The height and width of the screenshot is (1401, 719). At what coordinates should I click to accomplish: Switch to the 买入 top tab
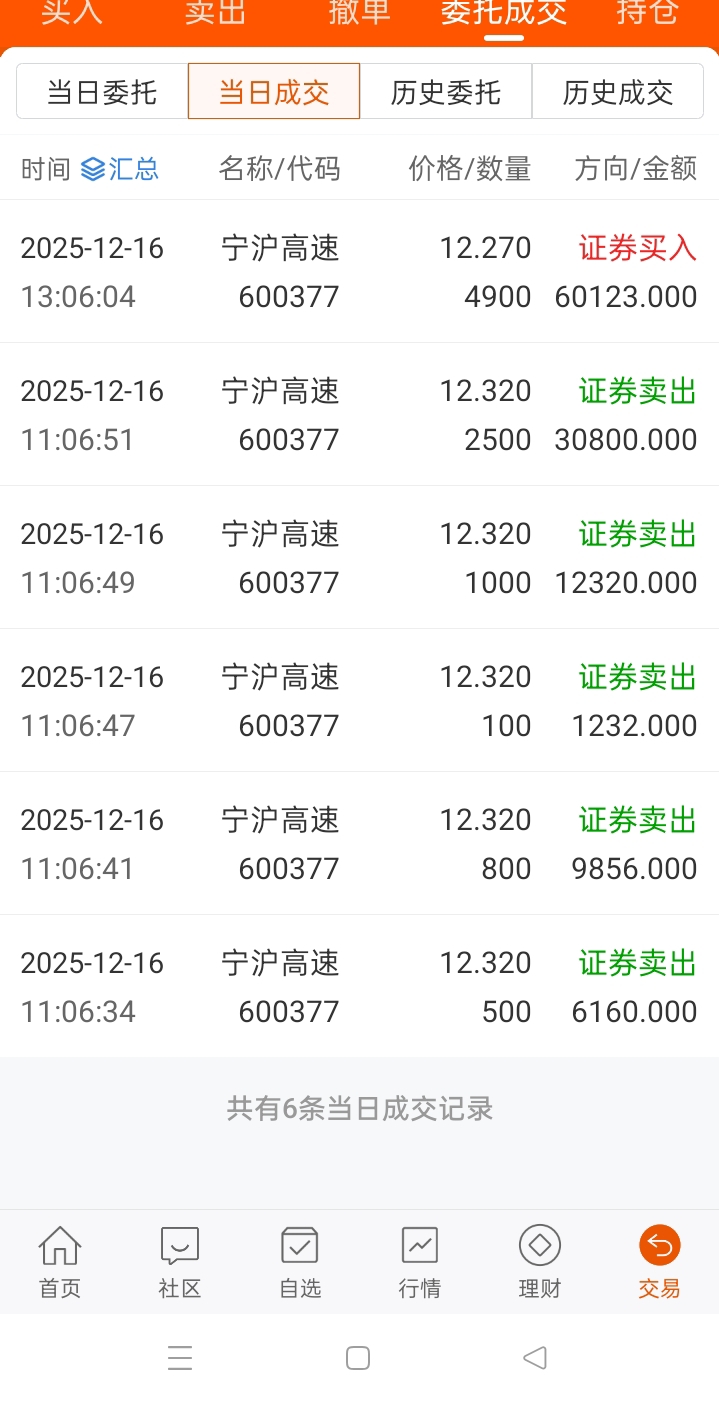click(x=72, y=13)
